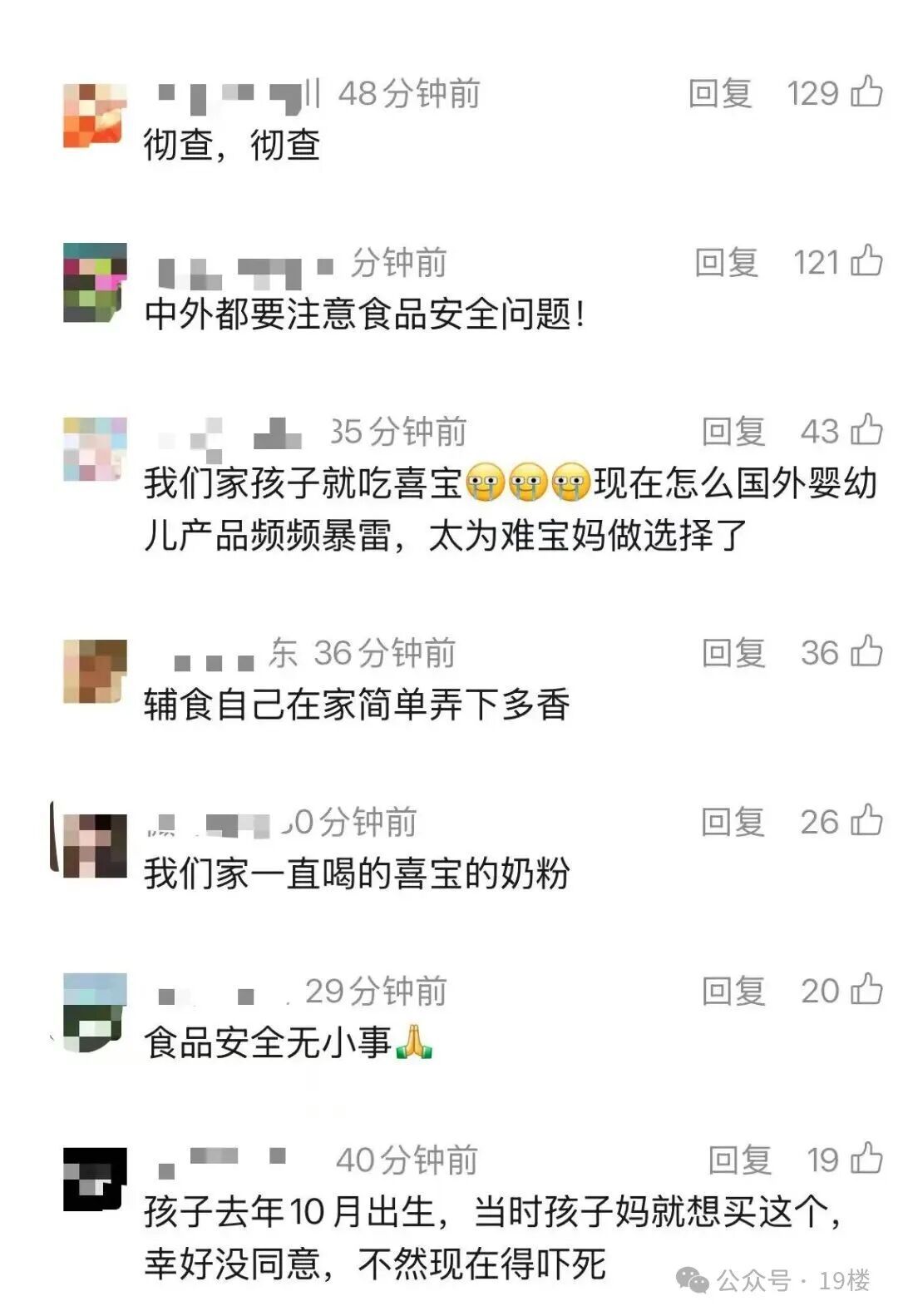
Task: Reply to the 我们家孩子就吃喜宝 comment
Action: coord(733,431)
